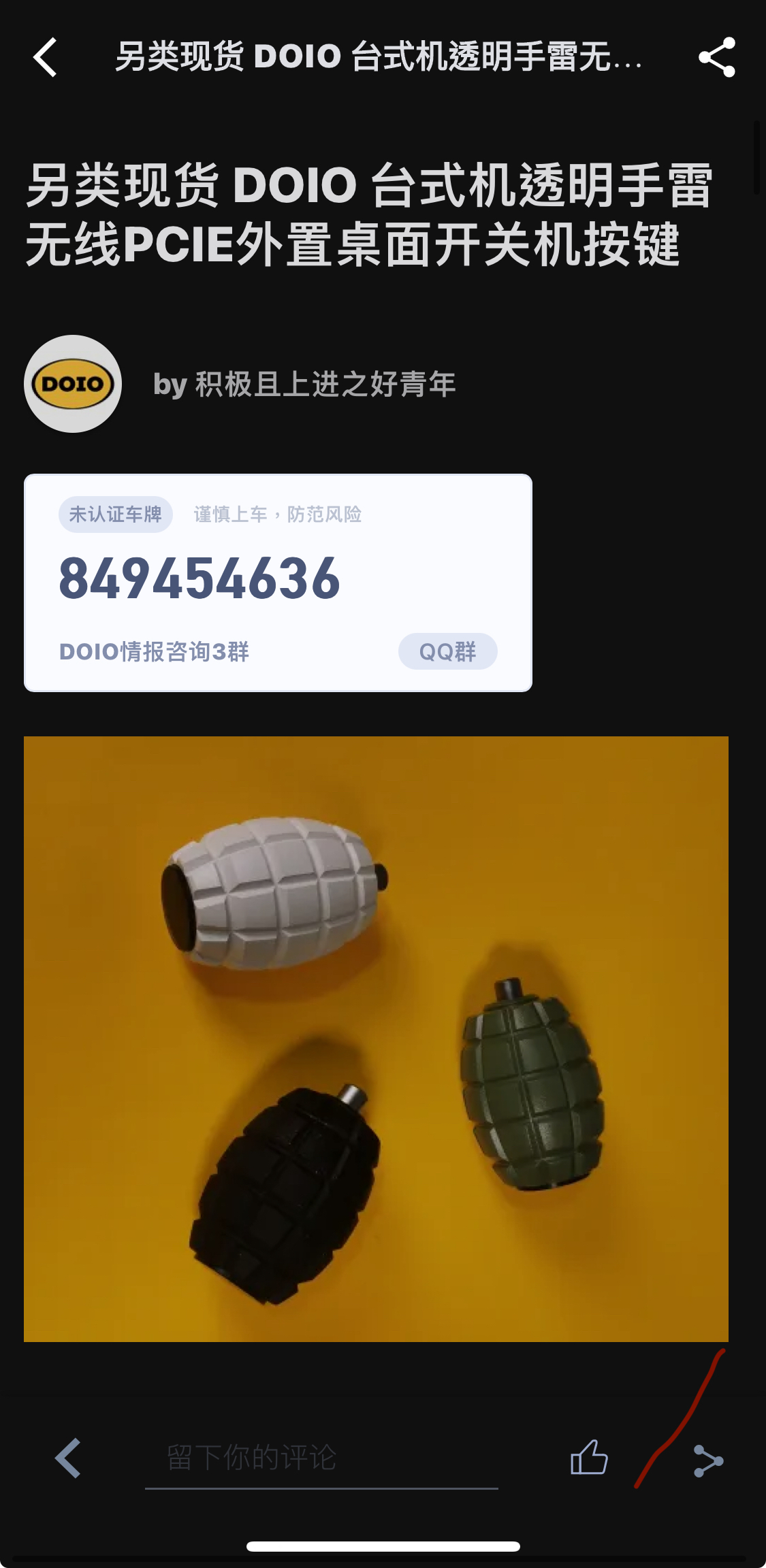Share this post from the top bar
The image size is (766, 1568).
717,57
